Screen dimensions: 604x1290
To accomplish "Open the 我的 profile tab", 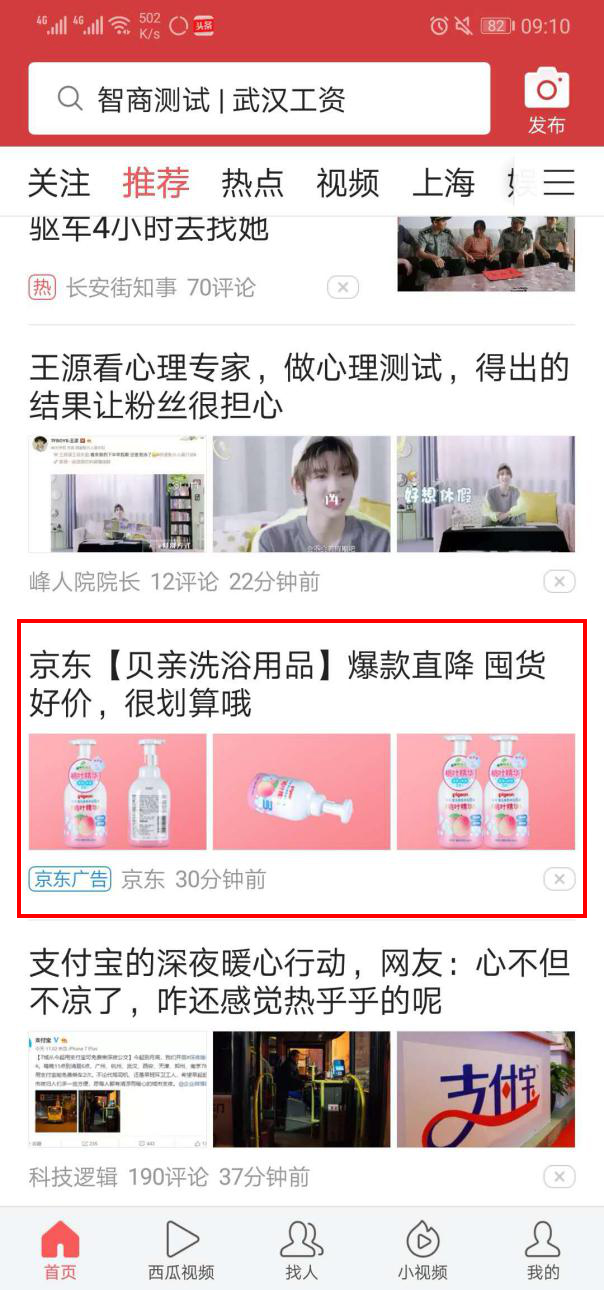I will 543,1249.
